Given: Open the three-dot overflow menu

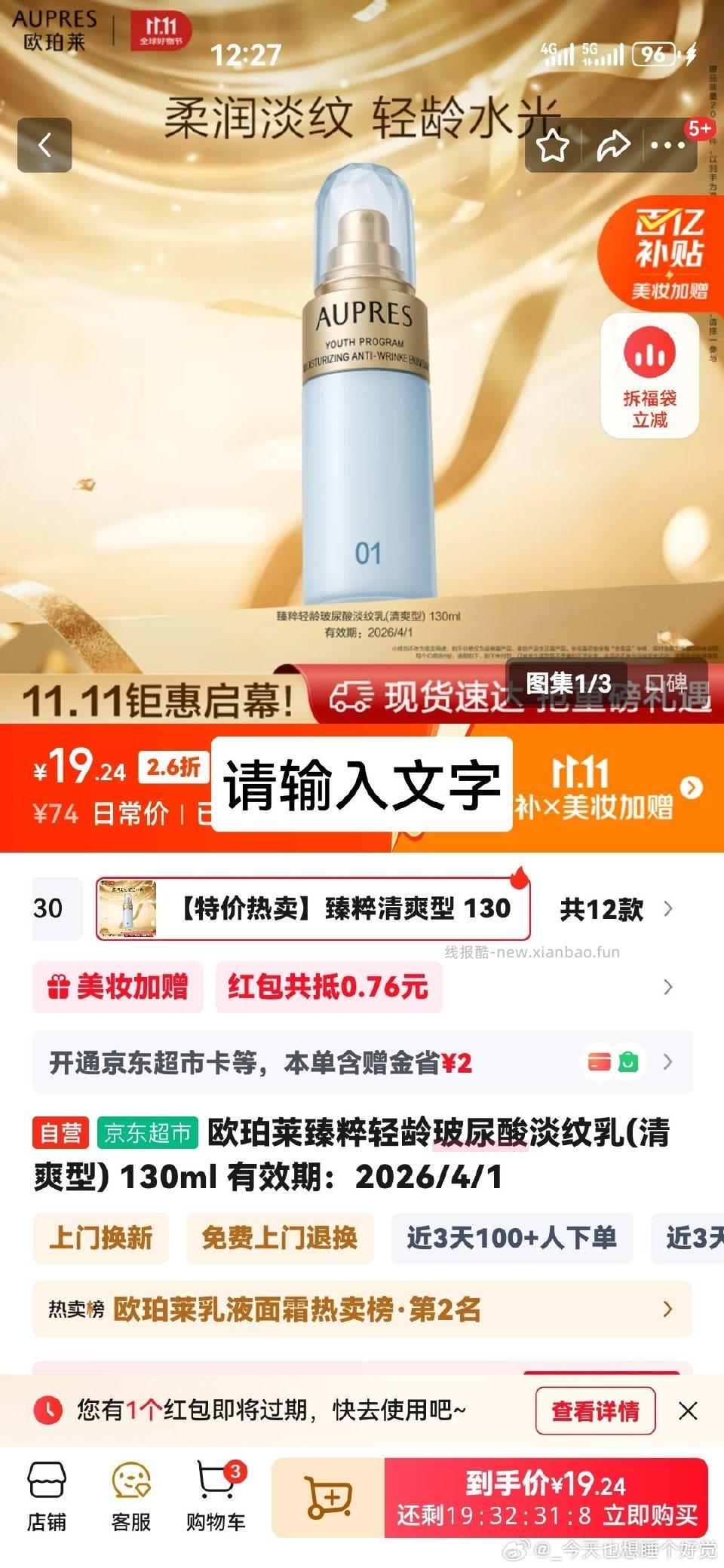Looking at the screenshot, I should [x=667, y=145].
